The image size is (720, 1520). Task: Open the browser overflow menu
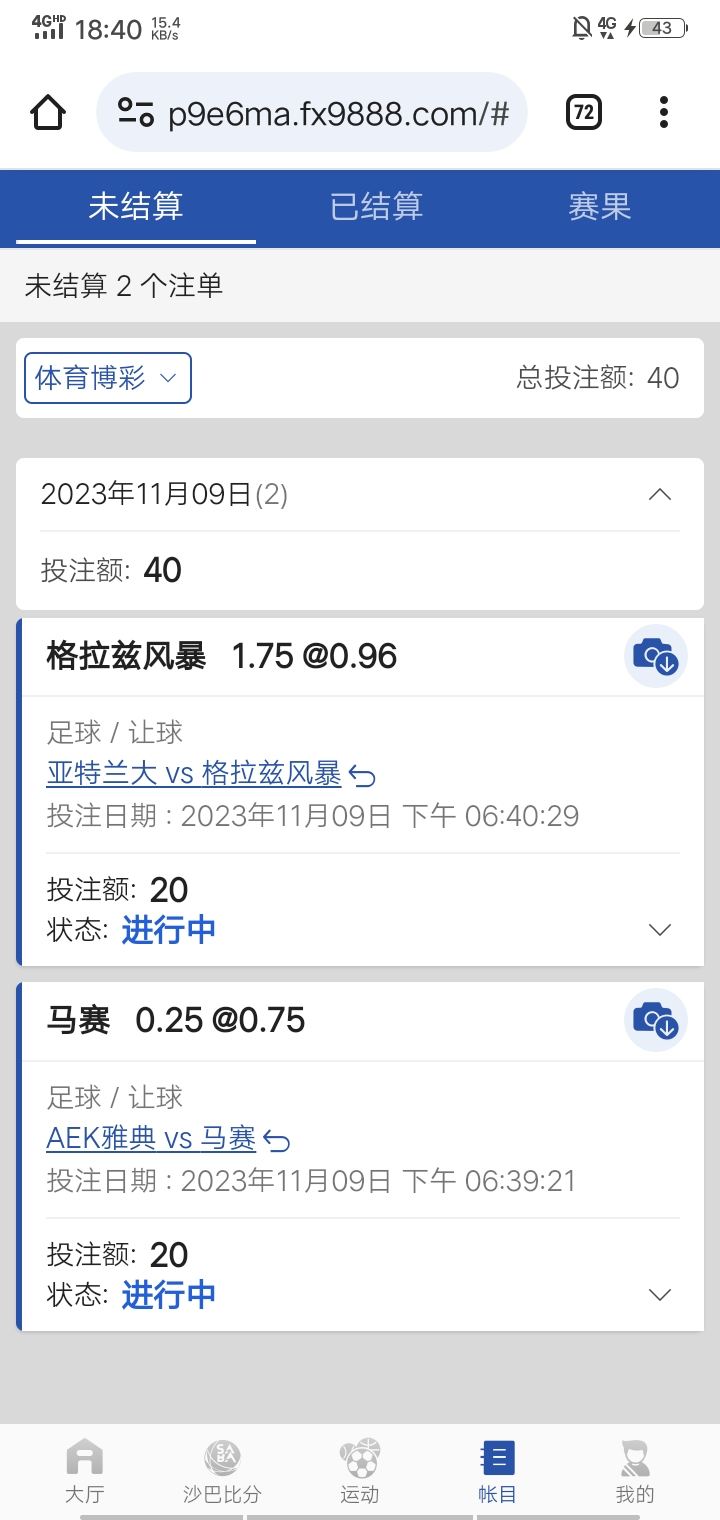point(663,113)
